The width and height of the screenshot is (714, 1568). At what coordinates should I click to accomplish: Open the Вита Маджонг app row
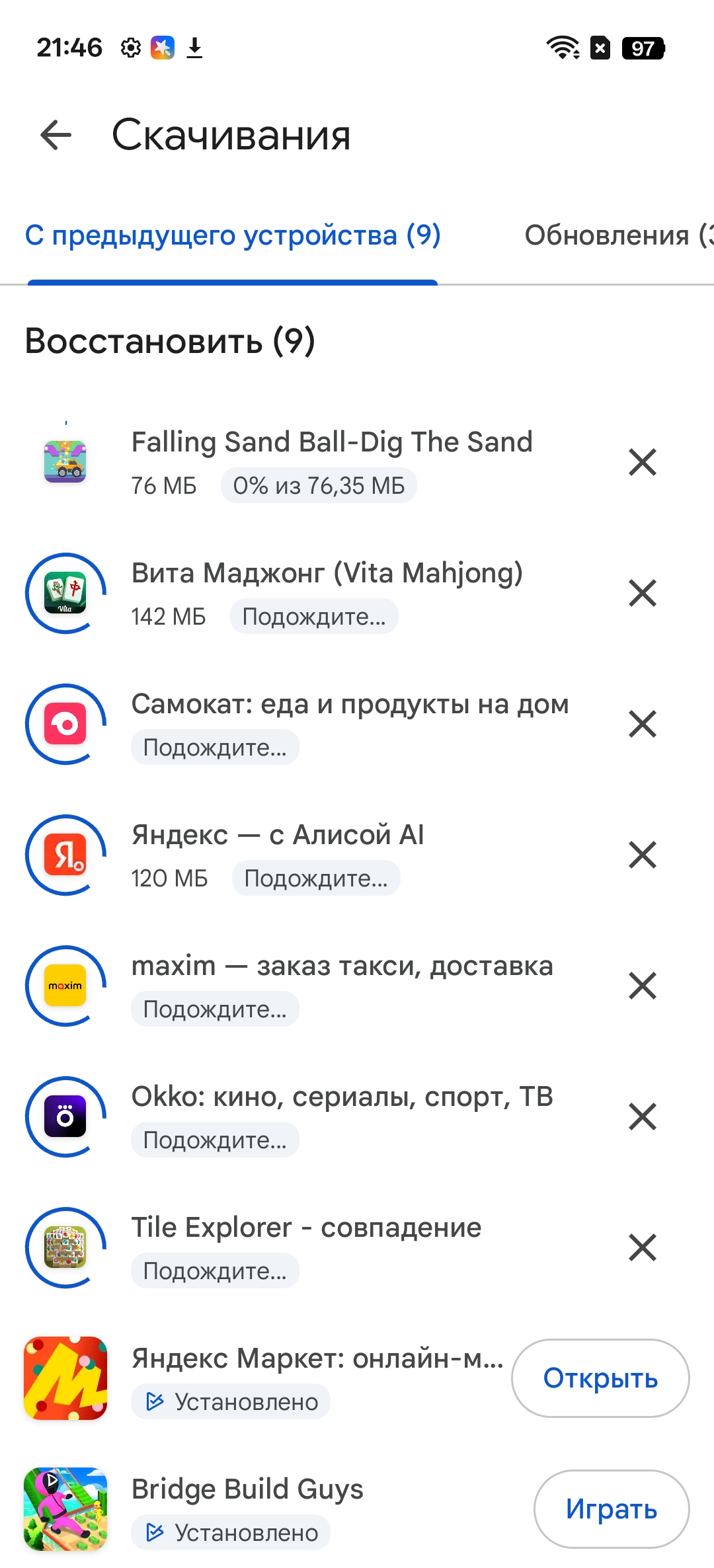coord(327,574)
